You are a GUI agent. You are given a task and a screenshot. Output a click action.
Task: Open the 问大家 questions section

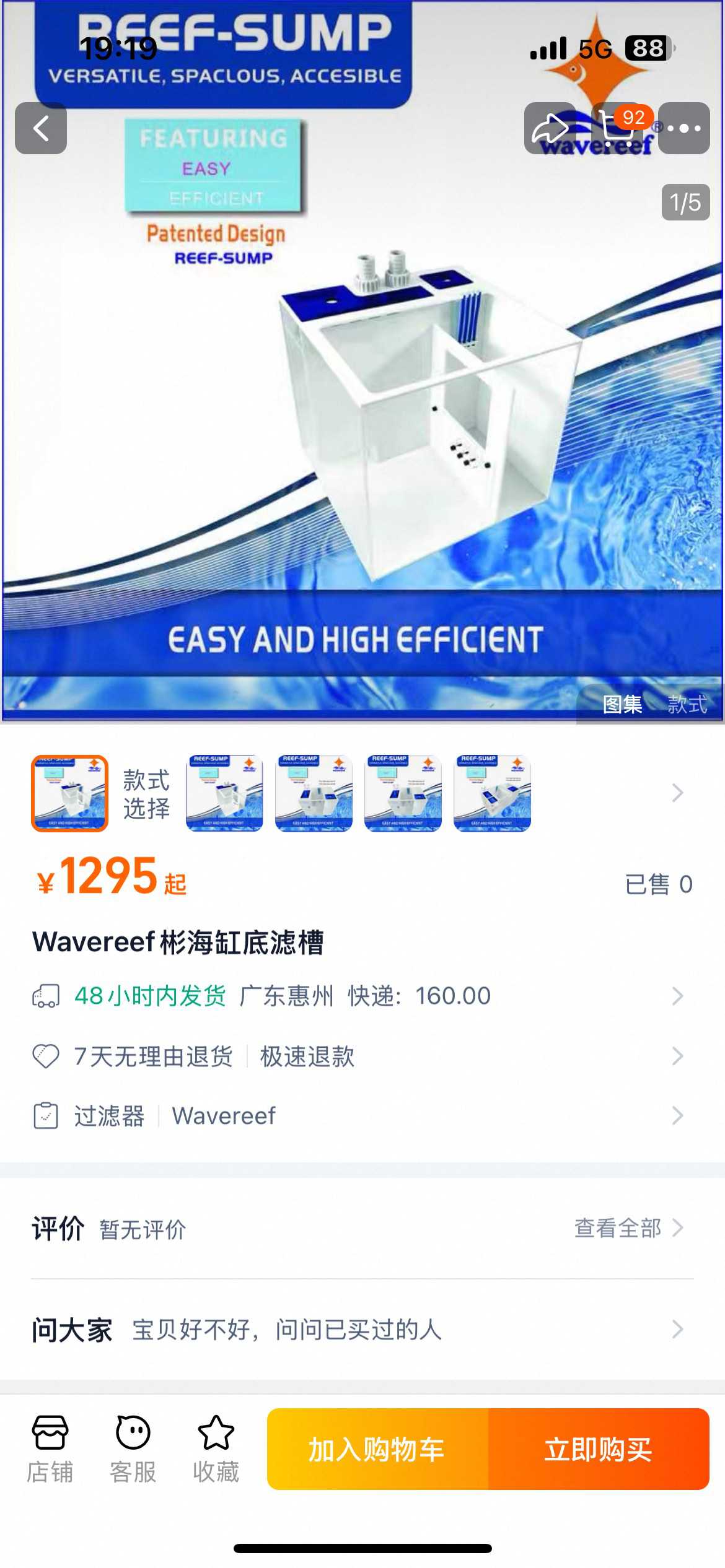pyautogui.click(x=359, y=1330)
